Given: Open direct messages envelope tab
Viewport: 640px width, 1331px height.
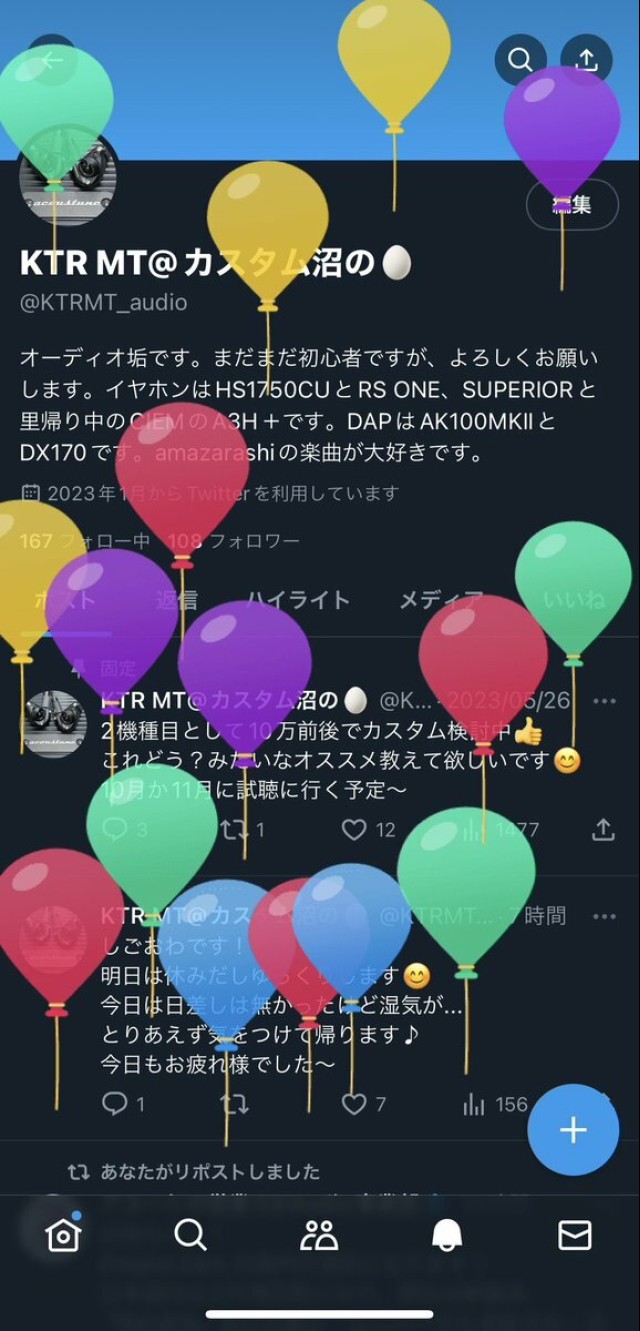Looking at the screenshot, I should click(574, 1236).
